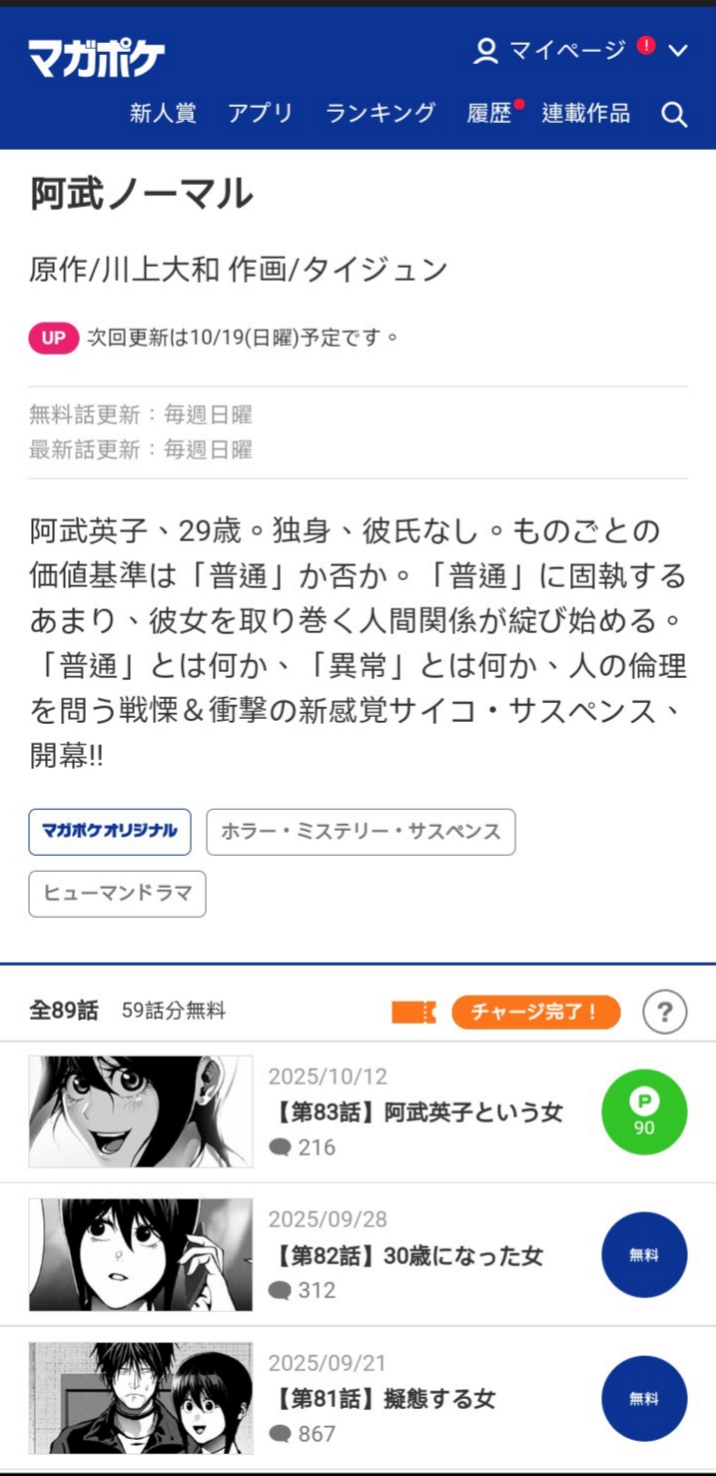Select the ヒューマンドラマ genre tag
Screen dimensions: 716x1476
tap(117, 893)
